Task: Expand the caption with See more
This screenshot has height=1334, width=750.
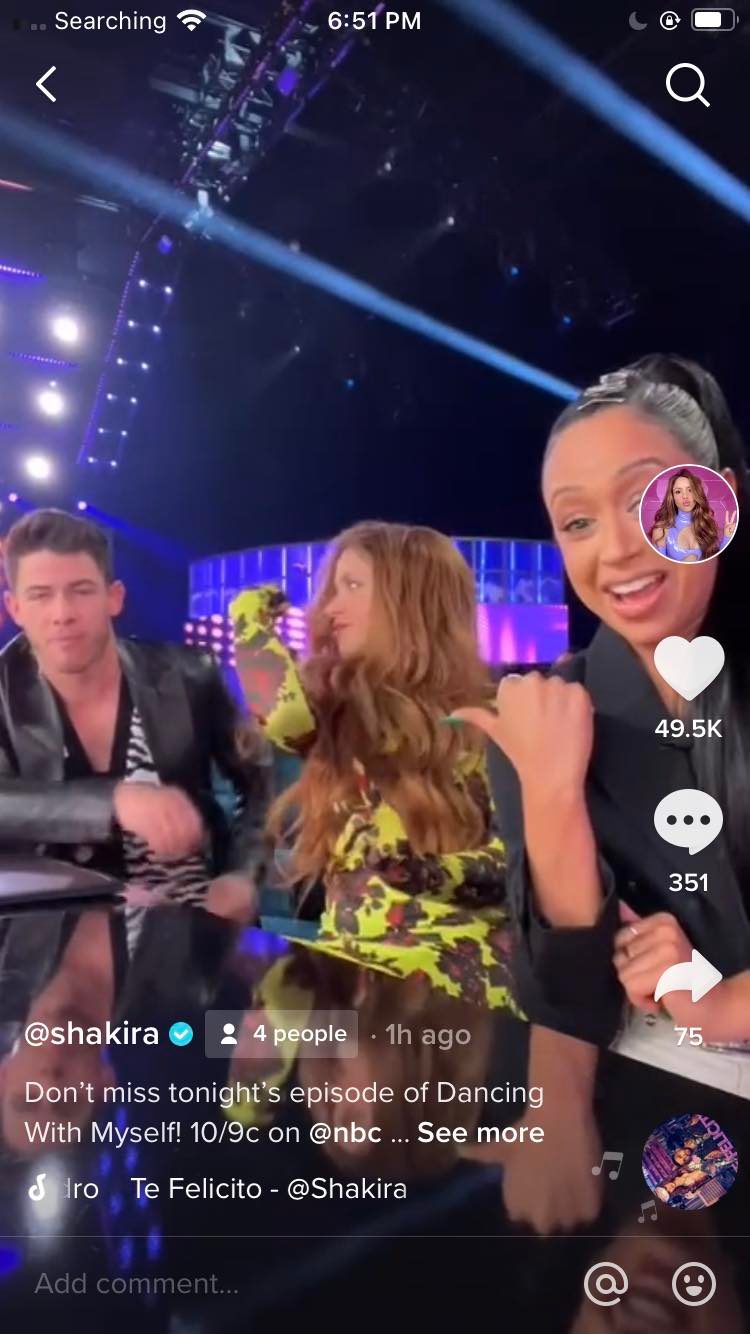Action: pos(480,1133)
